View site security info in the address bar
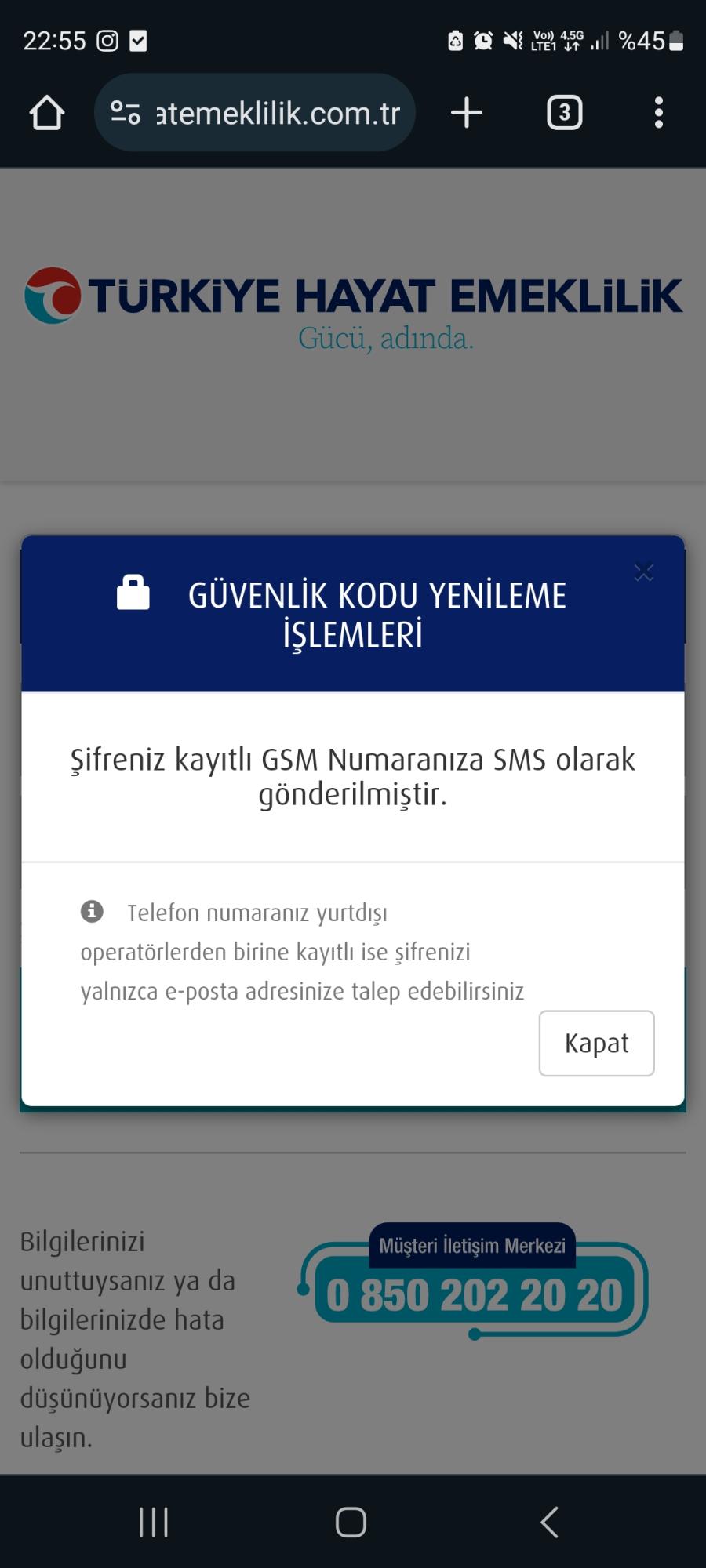 (127, 111)
